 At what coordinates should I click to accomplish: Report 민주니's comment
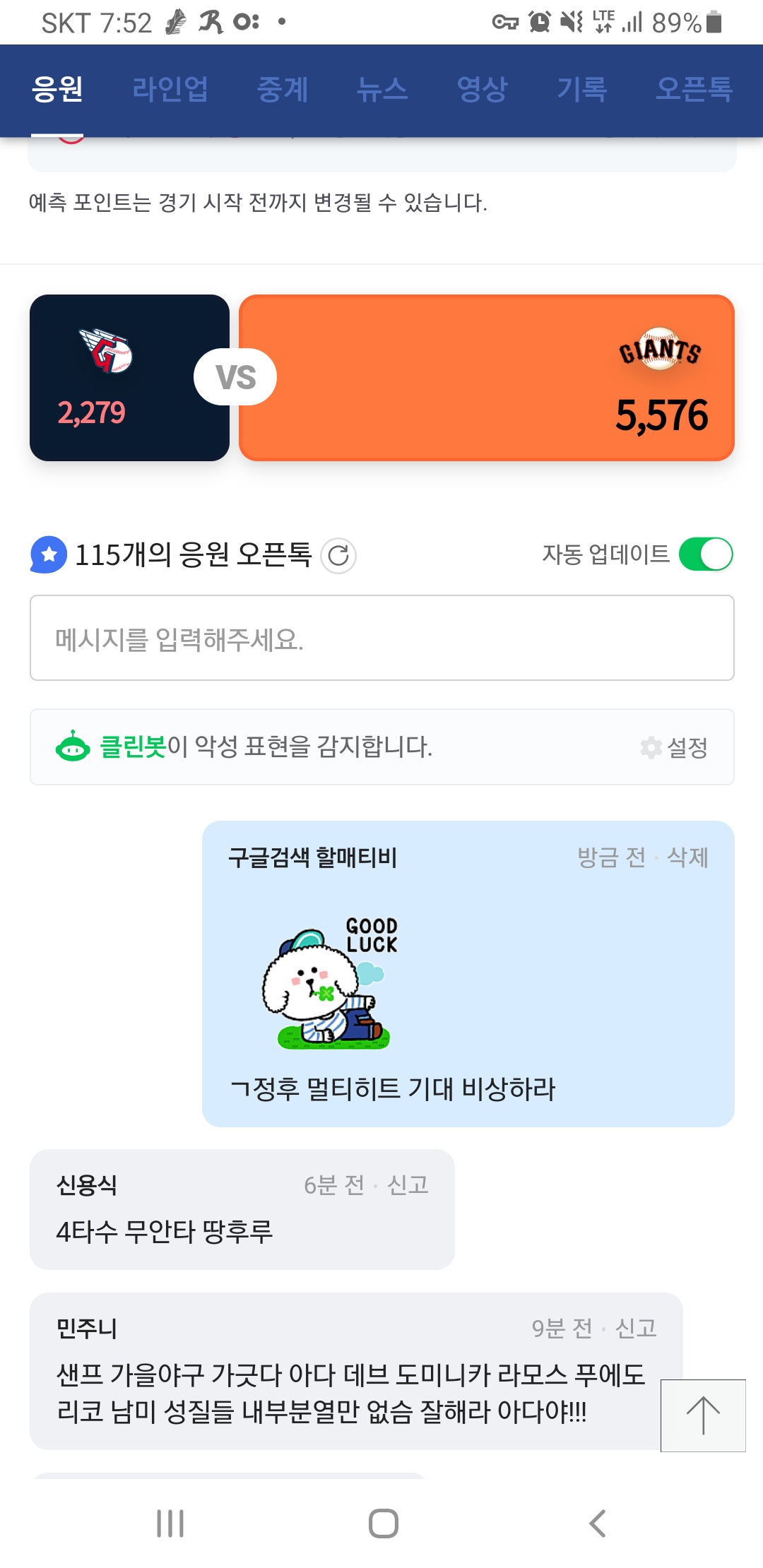[x=636, y=1328]
